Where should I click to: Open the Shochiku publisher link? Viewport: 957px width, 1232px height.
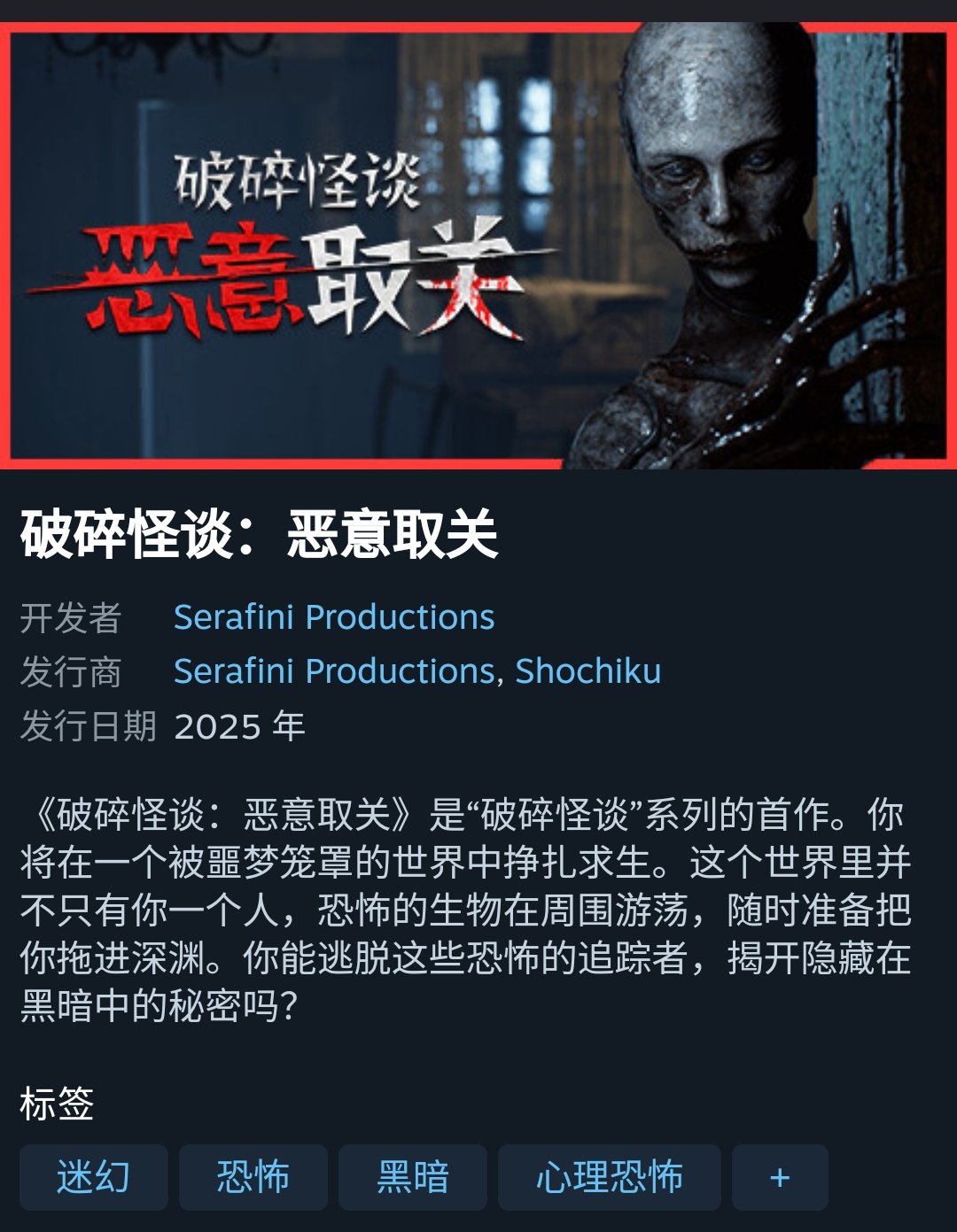pos(587,671)
